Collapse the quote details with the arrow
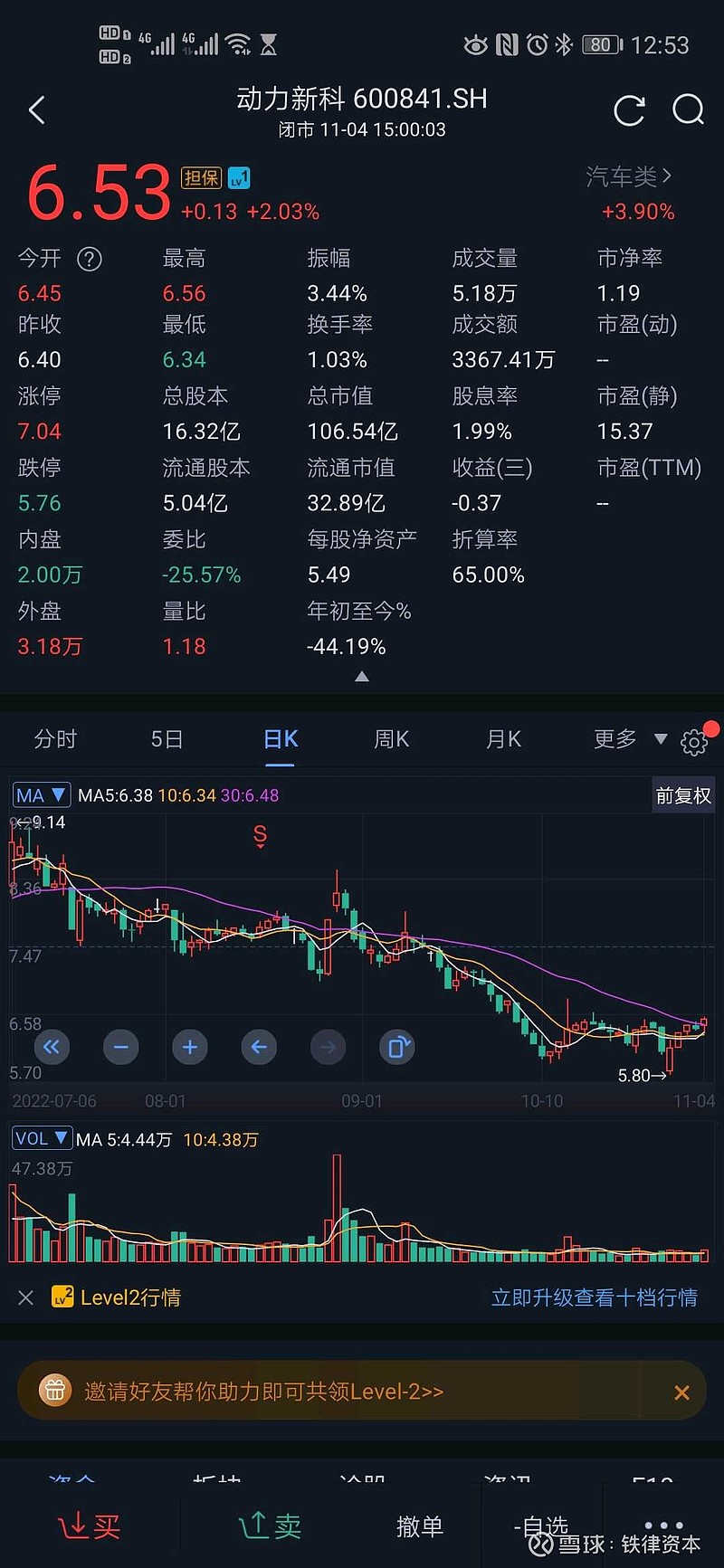 click(x=362, y=677)
